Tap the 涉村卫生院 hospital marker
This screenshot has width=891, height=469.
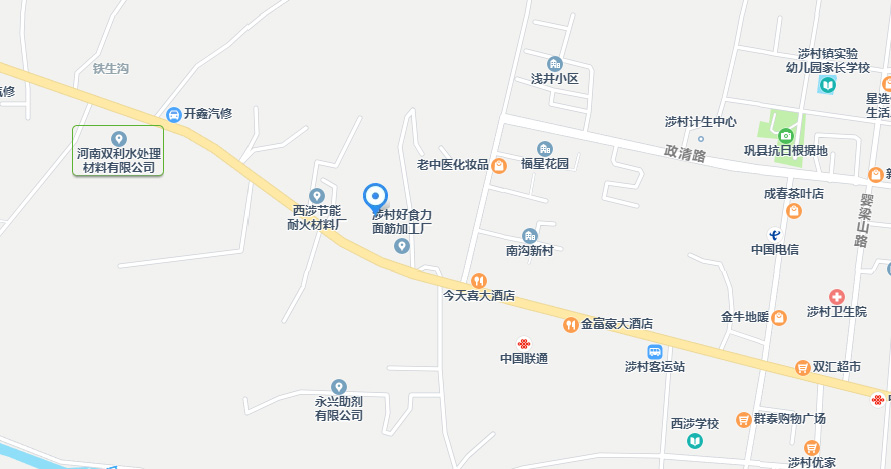point(836,297)
